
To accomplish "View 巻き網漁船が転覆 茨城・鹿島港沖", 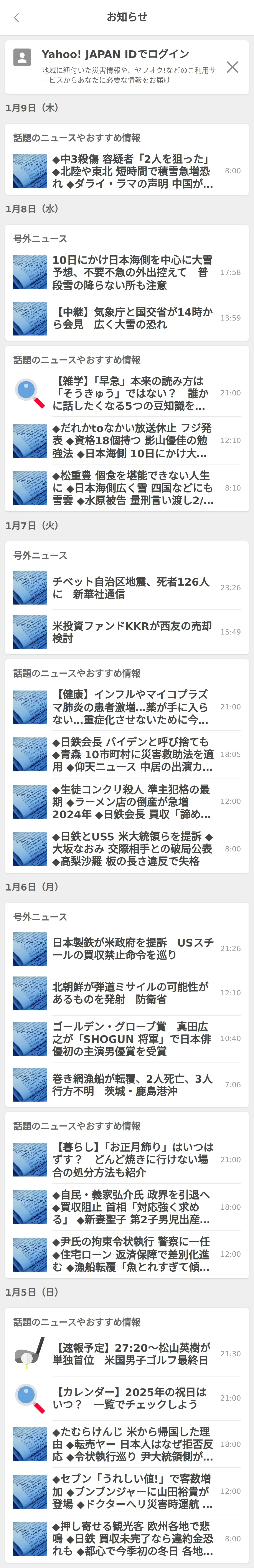I will (132, 1085).
